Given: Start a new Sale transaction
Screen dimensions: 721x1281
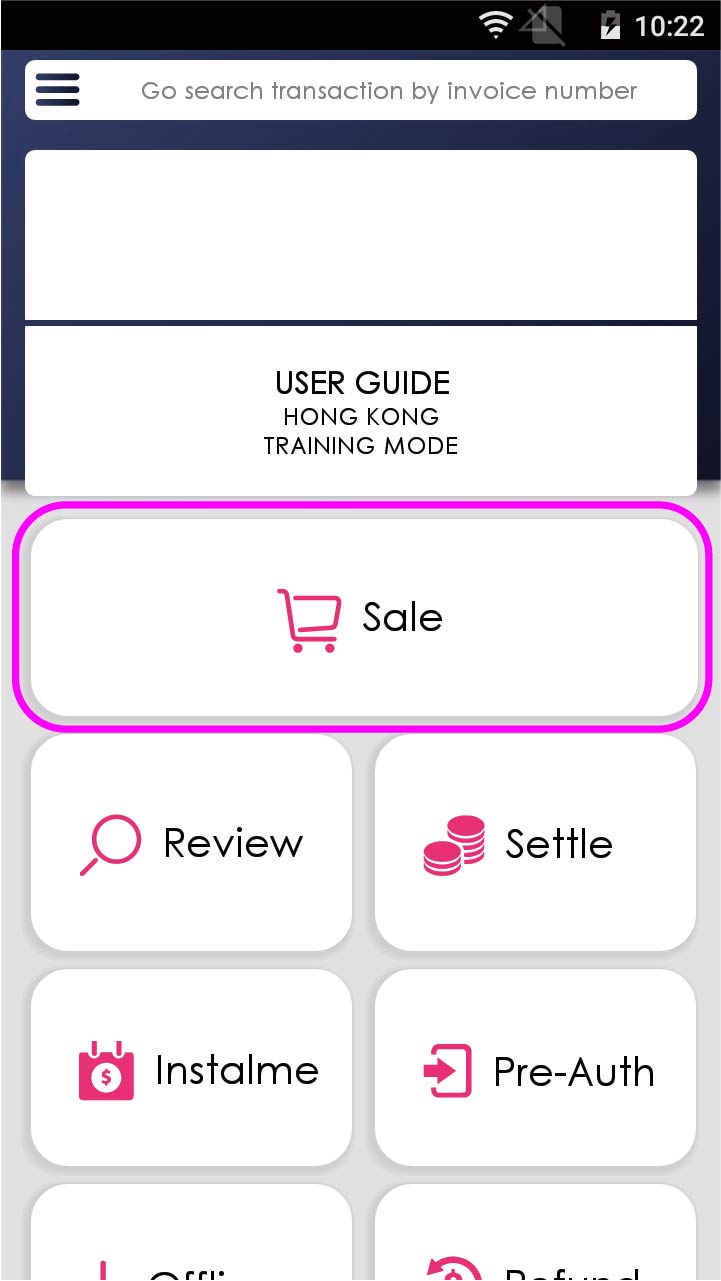Looking at the screenshot, I should tap(361, 617).
